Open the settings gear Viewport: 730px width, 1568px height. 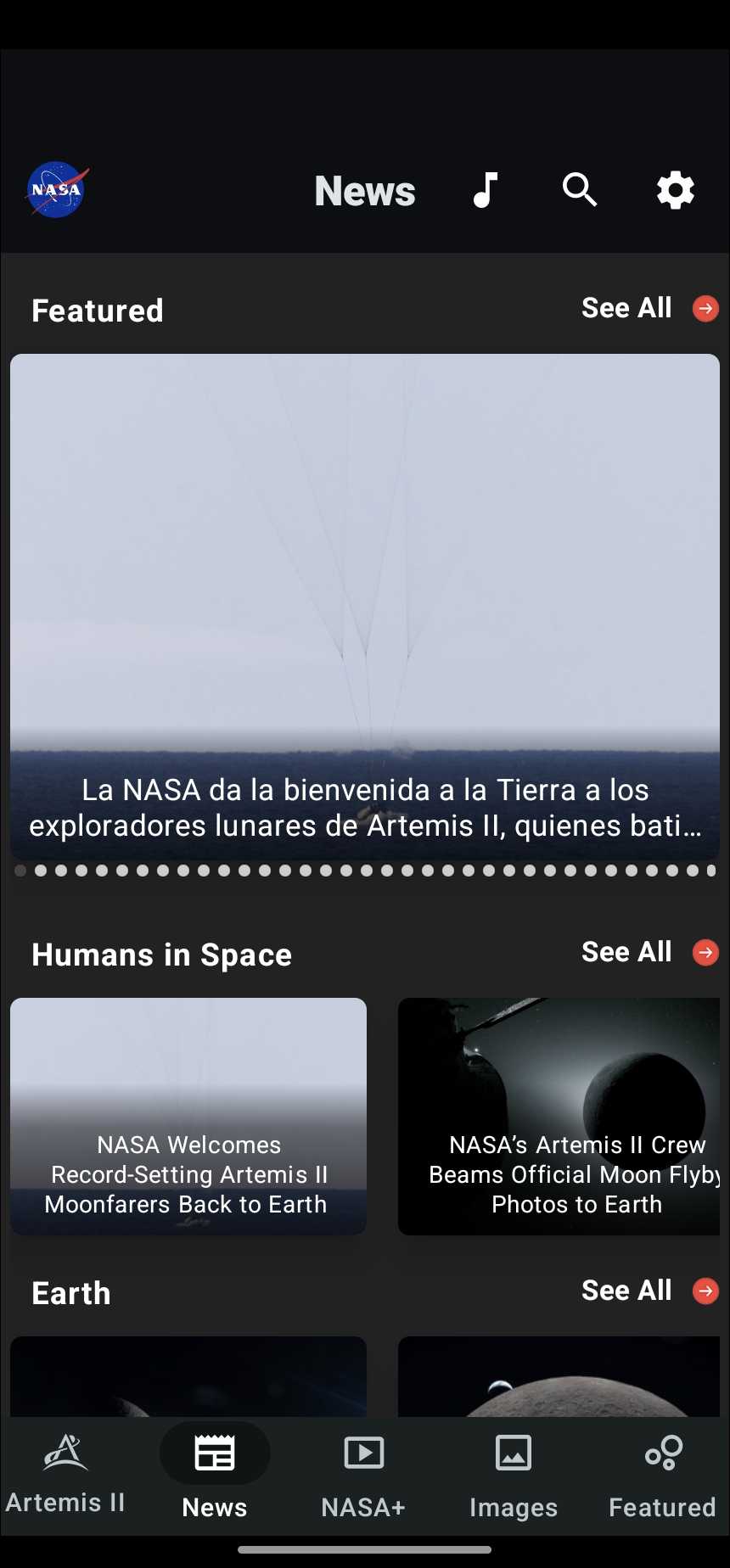click(676, 190)
